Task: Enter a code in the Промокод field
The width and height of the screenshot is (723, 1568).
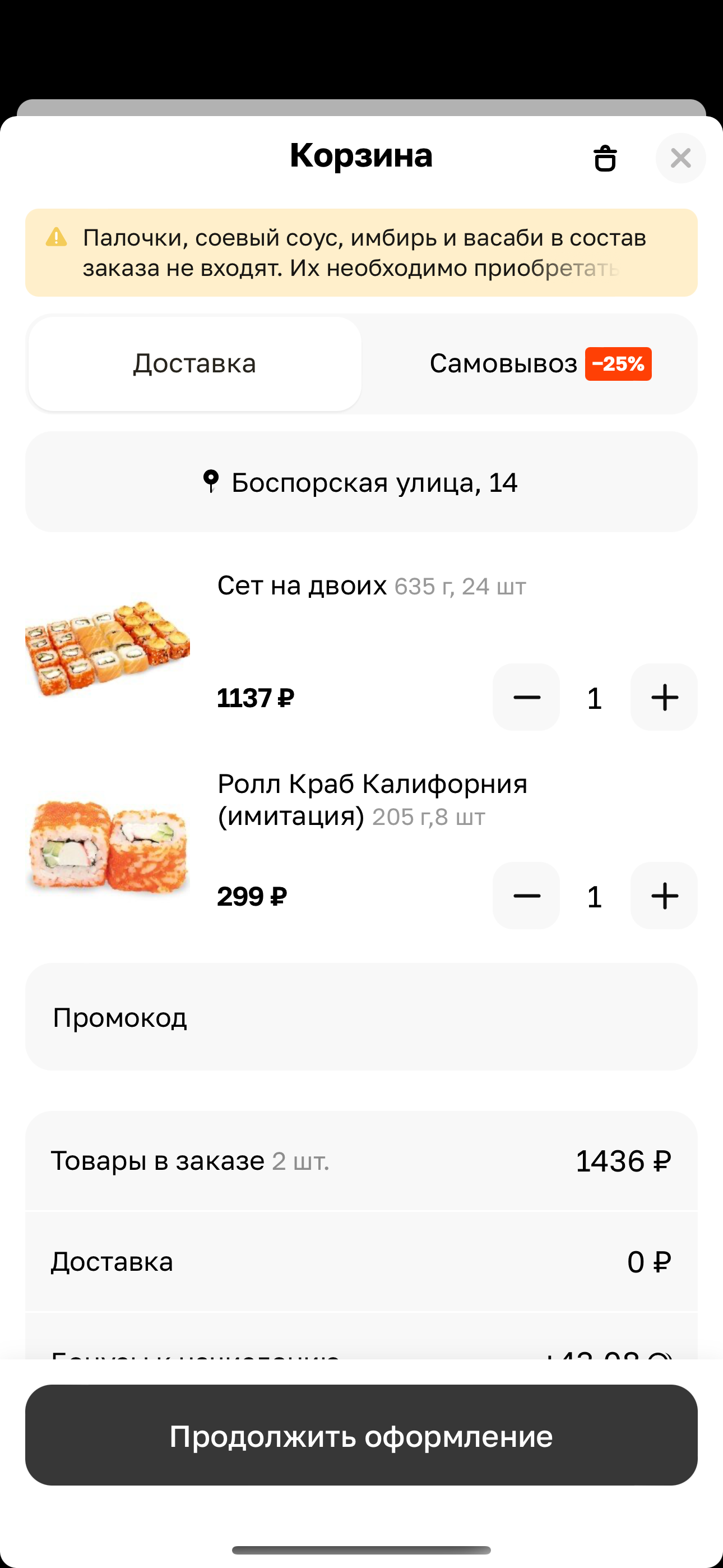Action: coord(361,1017)
